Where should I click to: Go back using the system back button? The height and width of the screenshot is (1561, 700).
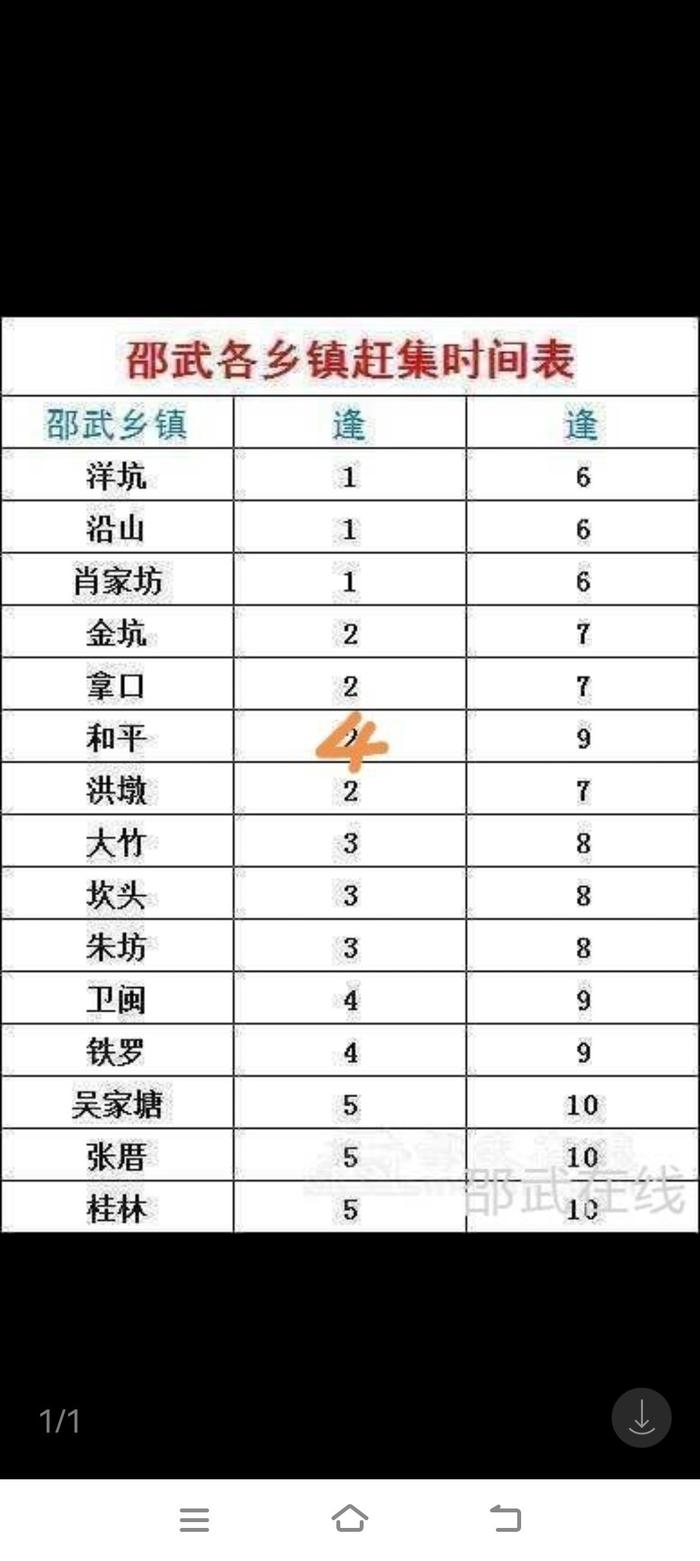point(506,1519)
